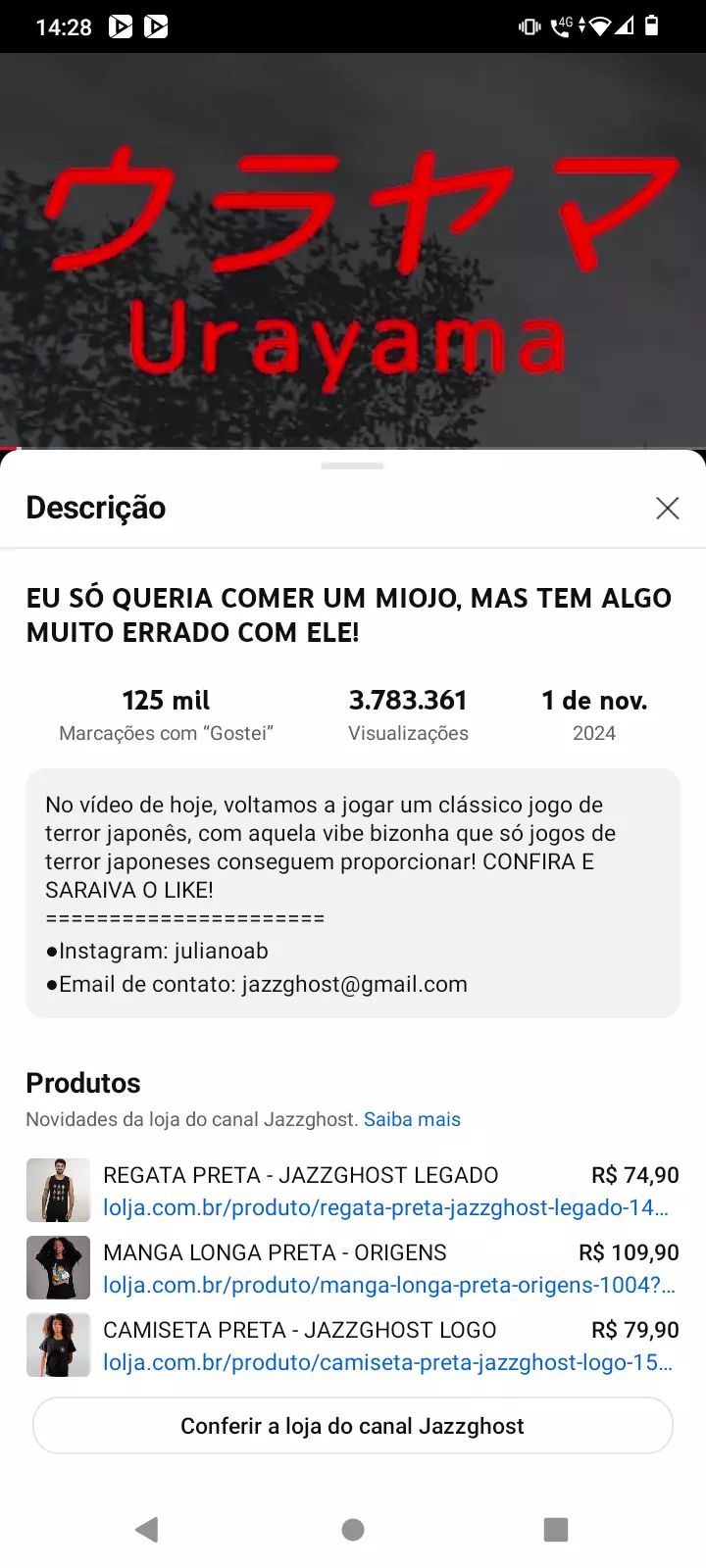
Task: Tap the Urayama video player
Action: (353, 250)
